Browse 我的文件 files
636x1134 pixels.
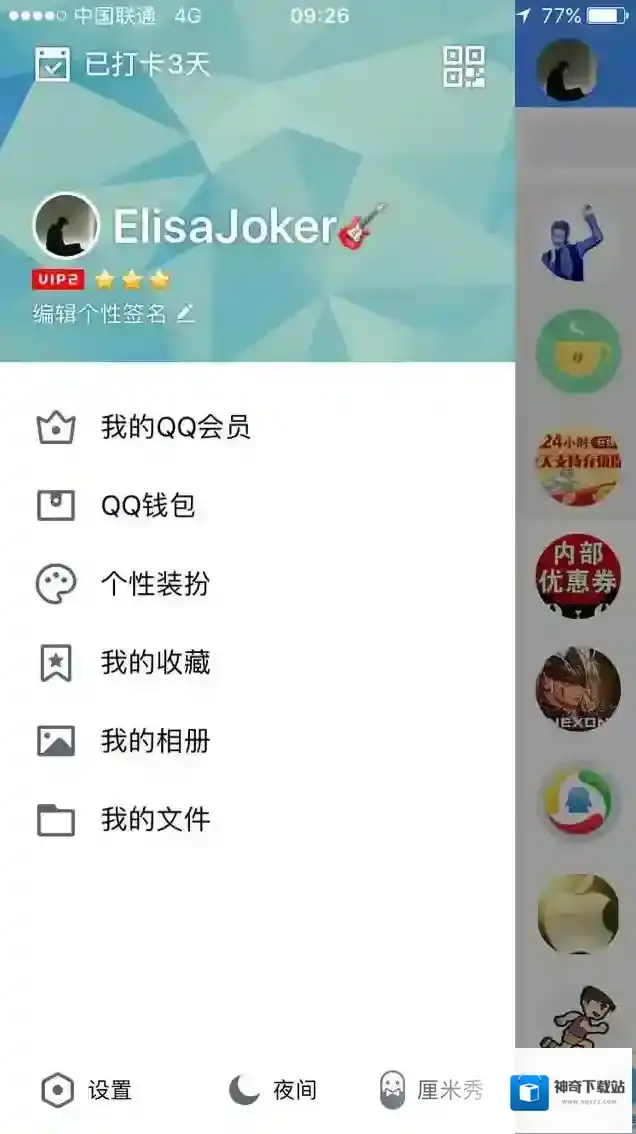[x=155, y=820]
